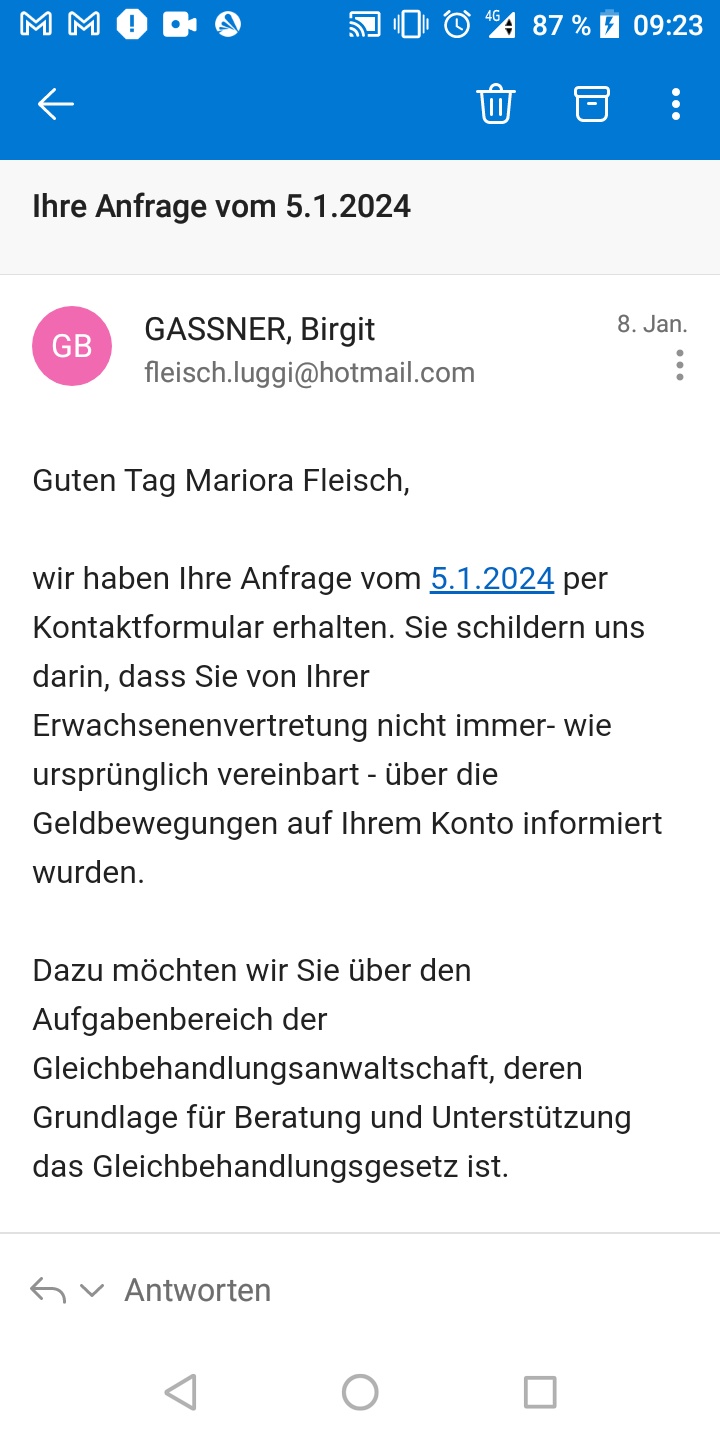This screenshot has width=720, height=1440.
Task: Open the recent apps view
Action: pyautogui.click(x=540, y=1392)
